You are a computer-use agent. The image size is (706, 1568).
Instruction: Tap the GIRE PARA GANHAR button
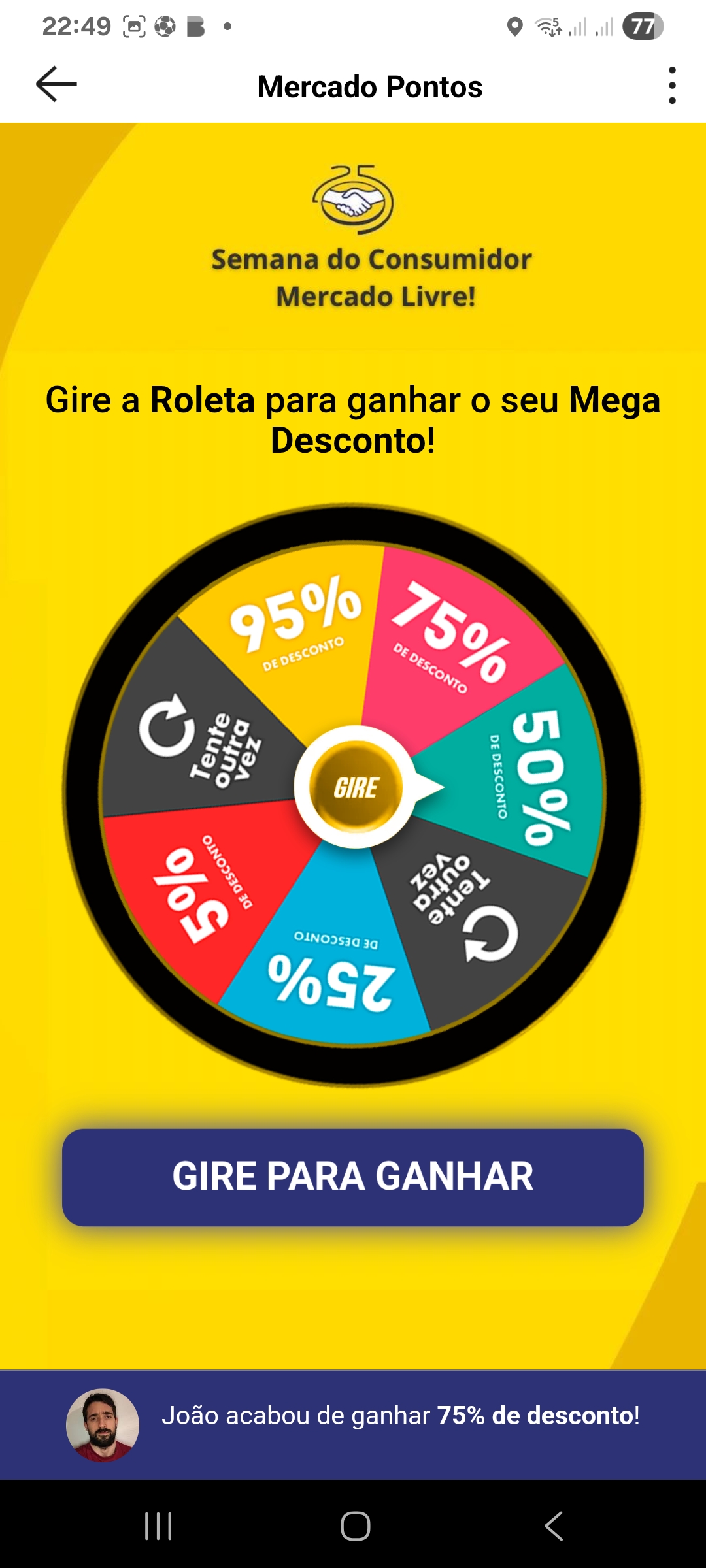353,1177
